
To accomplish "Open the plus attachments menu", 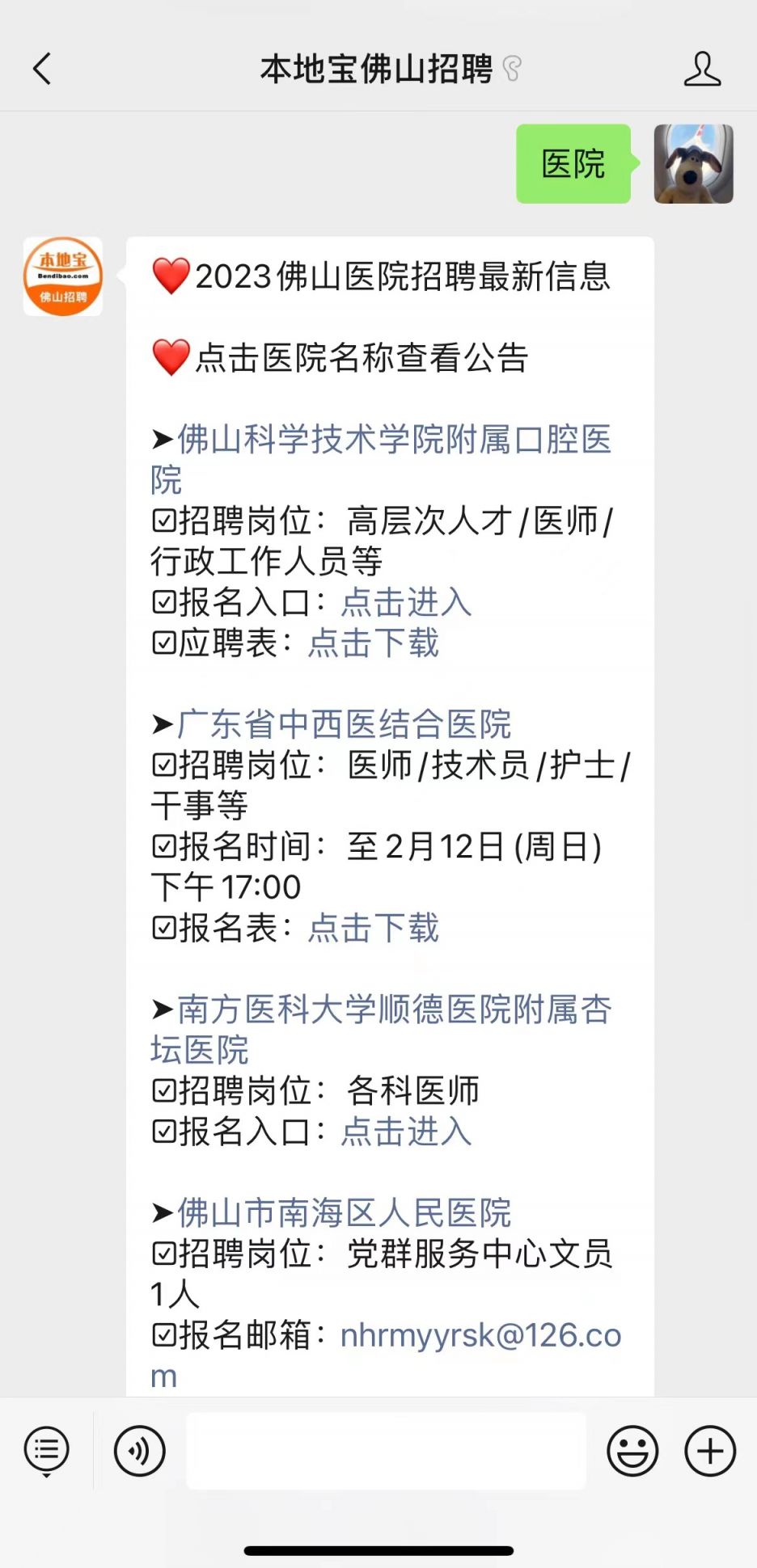I will (710, 1451).
